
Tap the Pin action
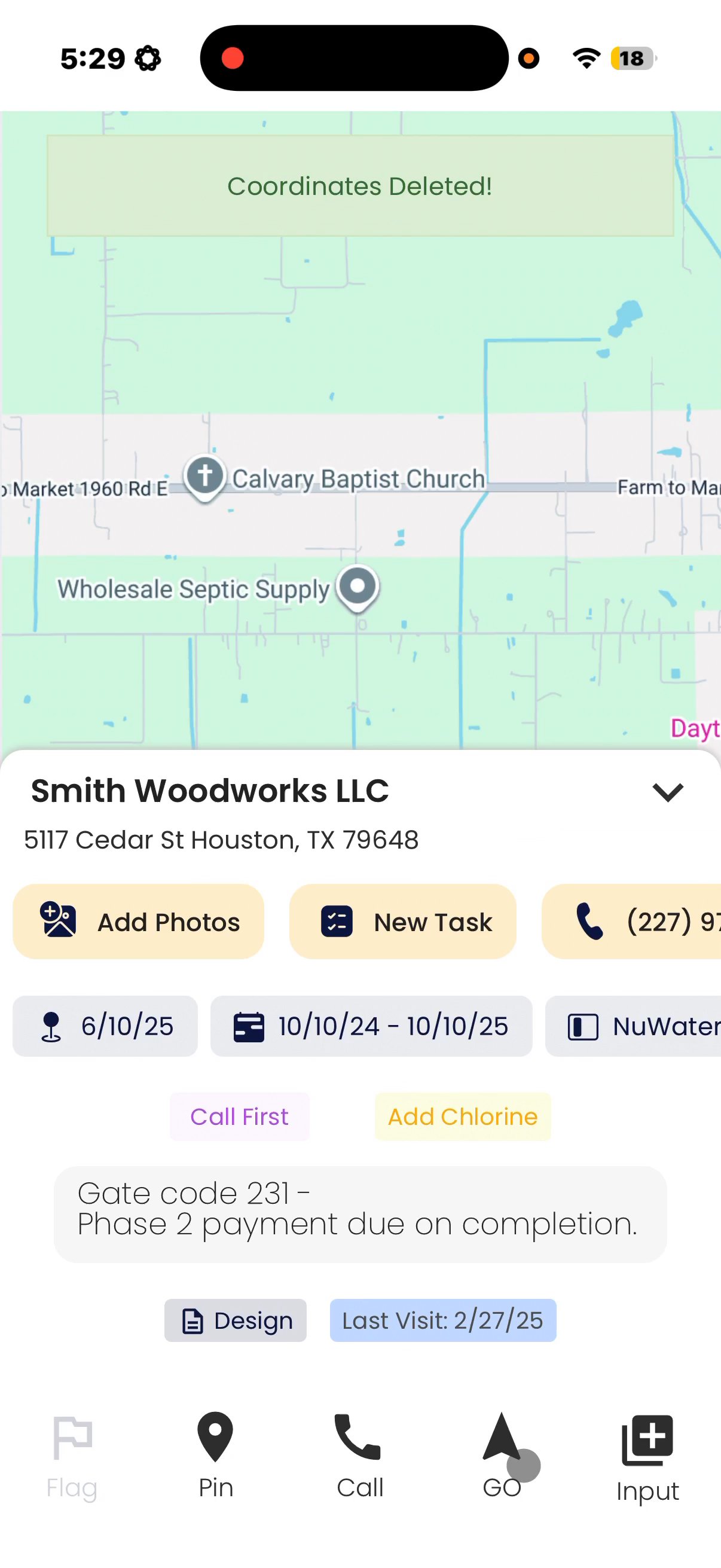pyautogui.click(x=215, y=1457)
